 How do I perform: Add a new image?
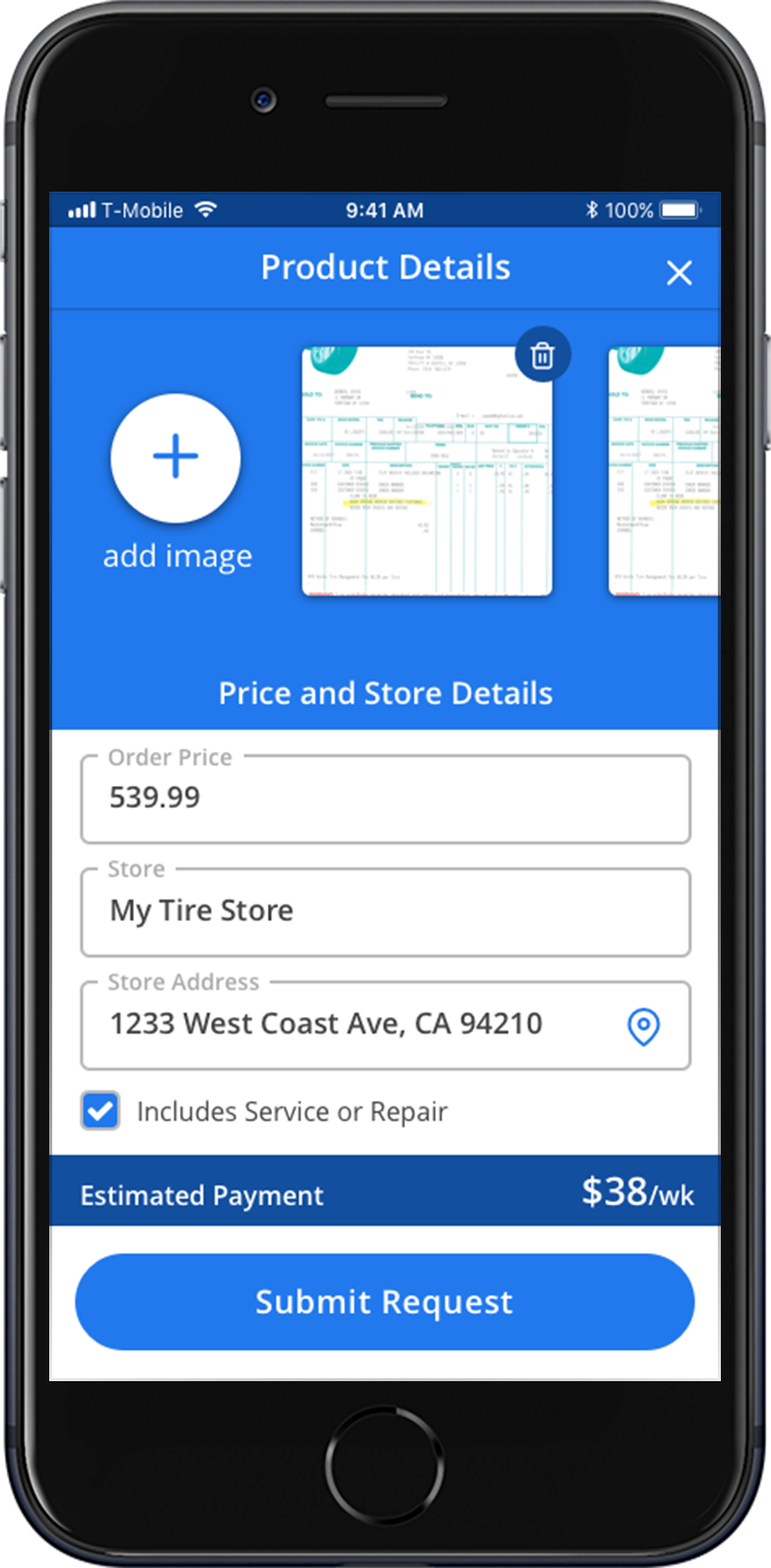[175, 457]
